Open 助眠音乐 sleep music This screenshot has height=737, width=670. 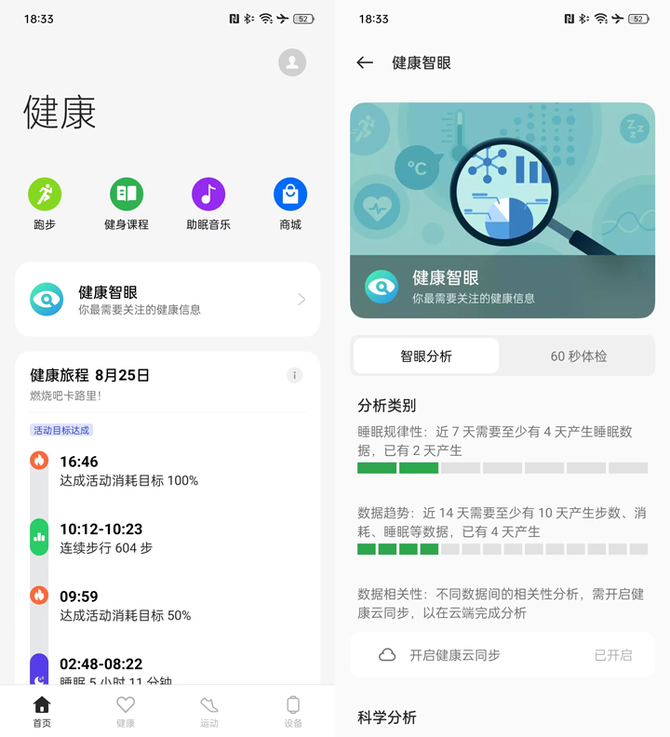pos(208,194)
